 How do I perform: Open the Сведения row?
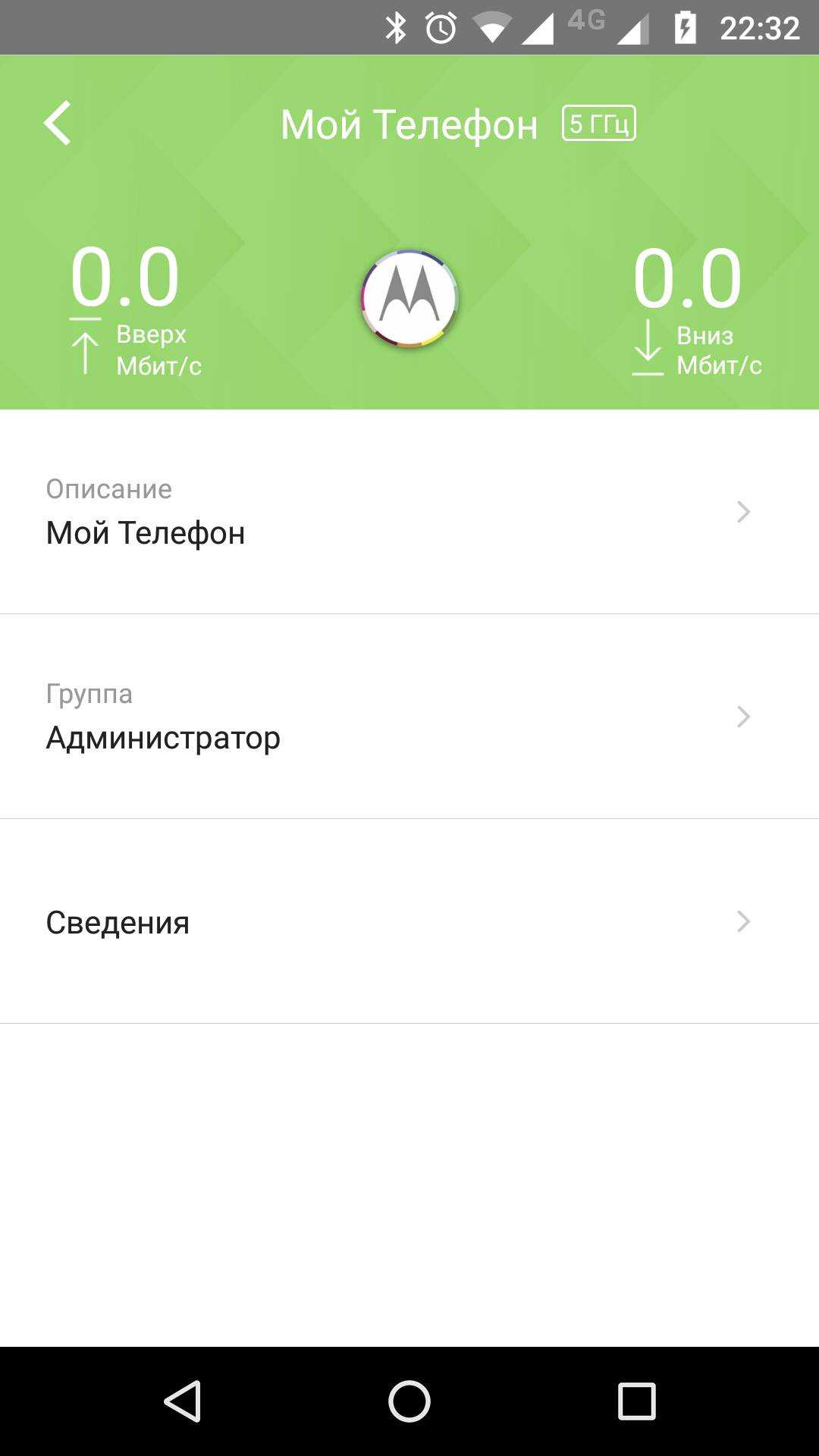409,922
